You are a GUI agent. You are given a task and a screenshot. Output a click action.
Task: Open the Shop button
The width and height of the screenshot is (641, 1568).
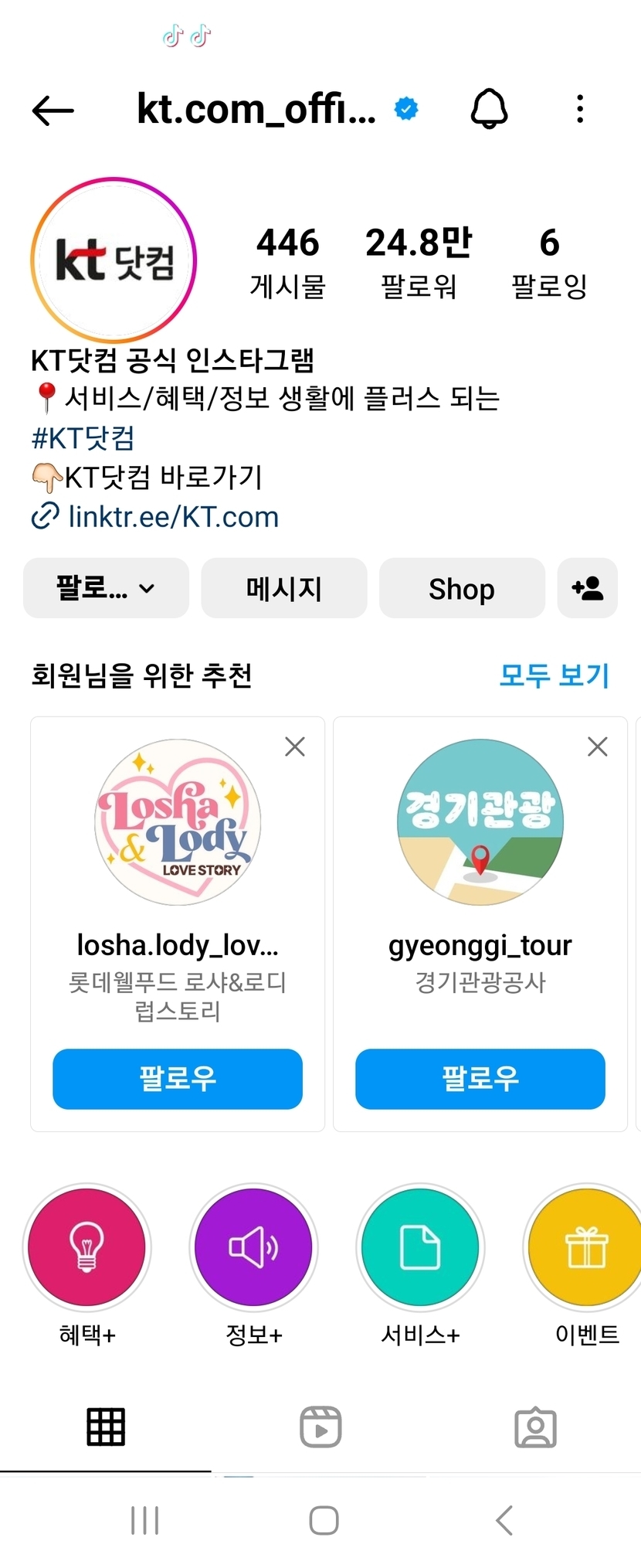pos(461,589)
